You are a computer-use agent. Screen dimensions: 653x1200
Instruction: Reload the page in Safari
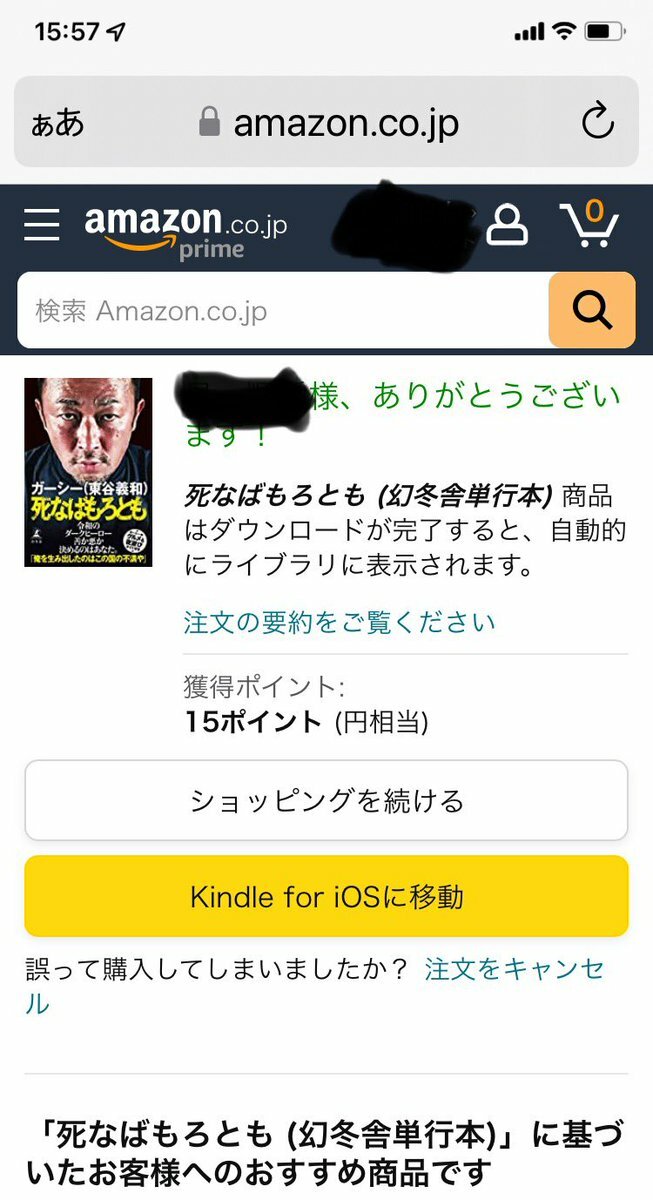pos(597,123)
